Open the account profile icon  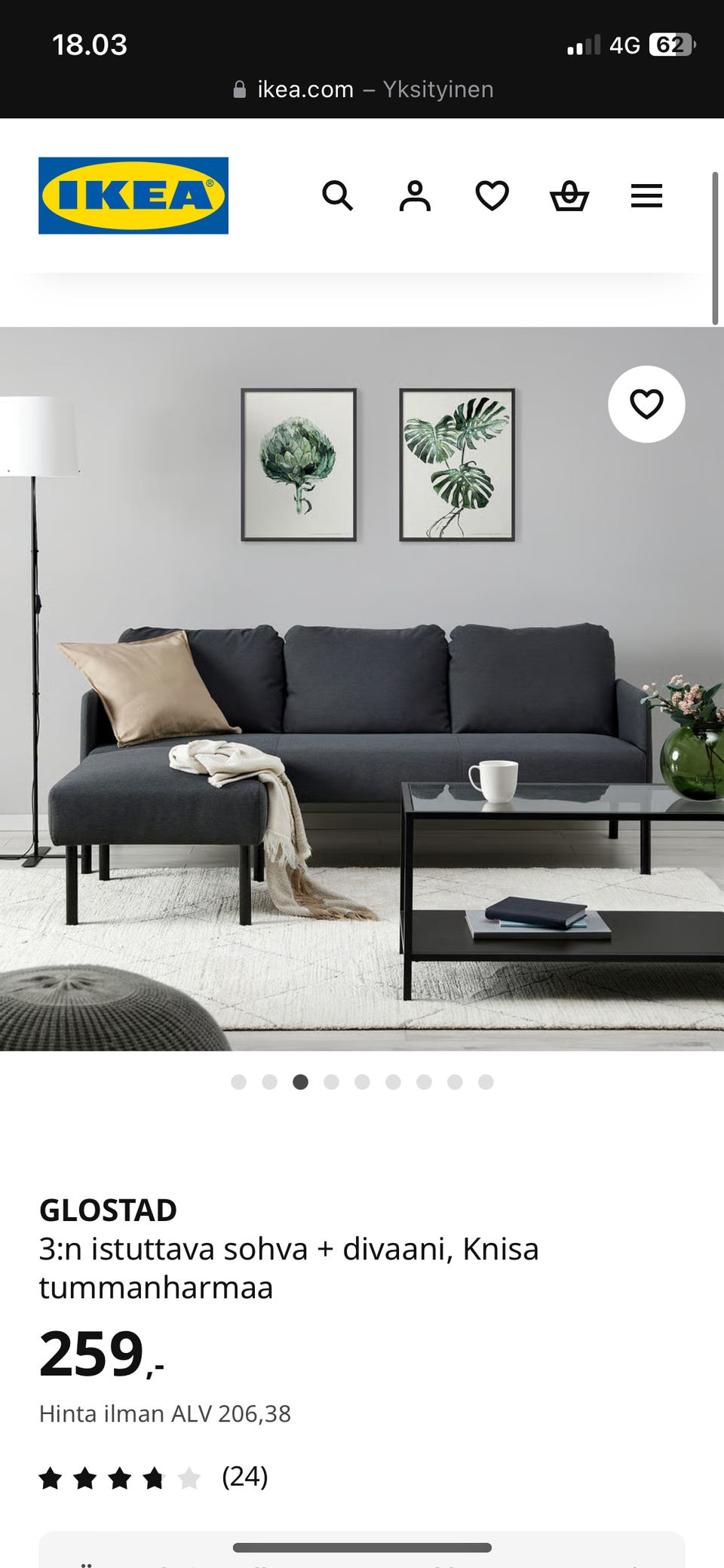415,196
